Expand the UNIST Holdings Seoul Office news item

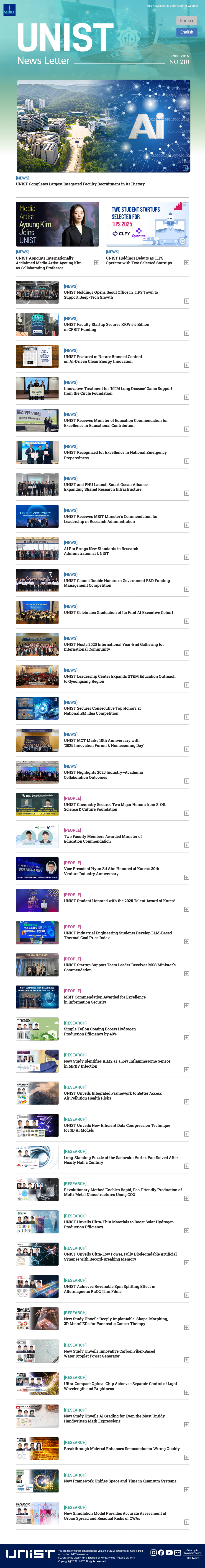coord(186,301)
